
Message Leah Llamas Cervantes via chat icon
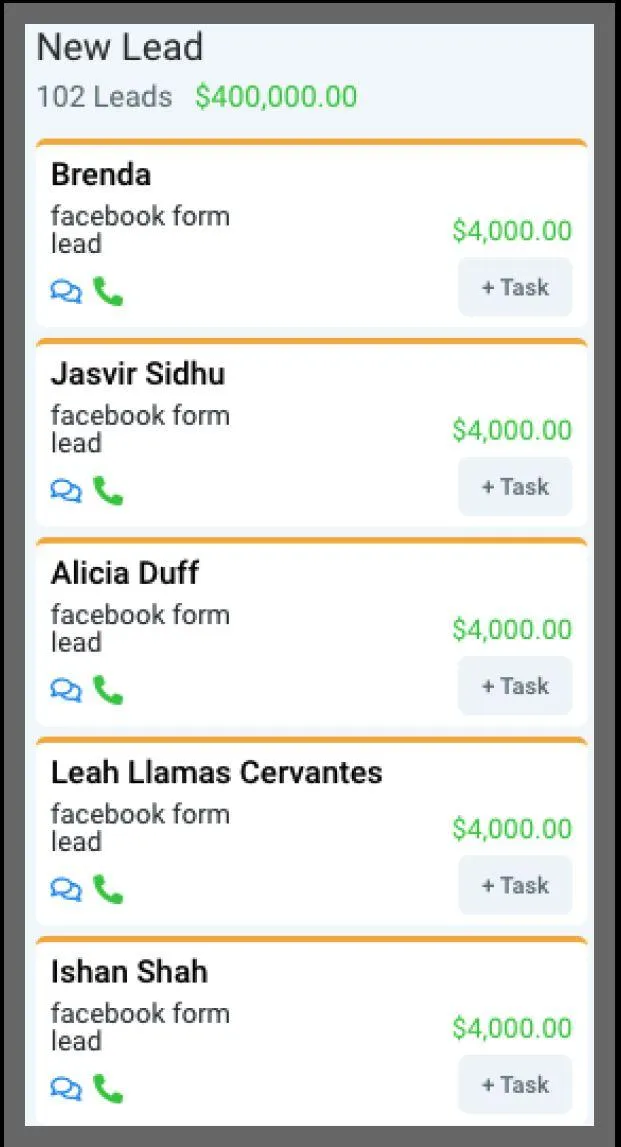[x=66, y=890]
